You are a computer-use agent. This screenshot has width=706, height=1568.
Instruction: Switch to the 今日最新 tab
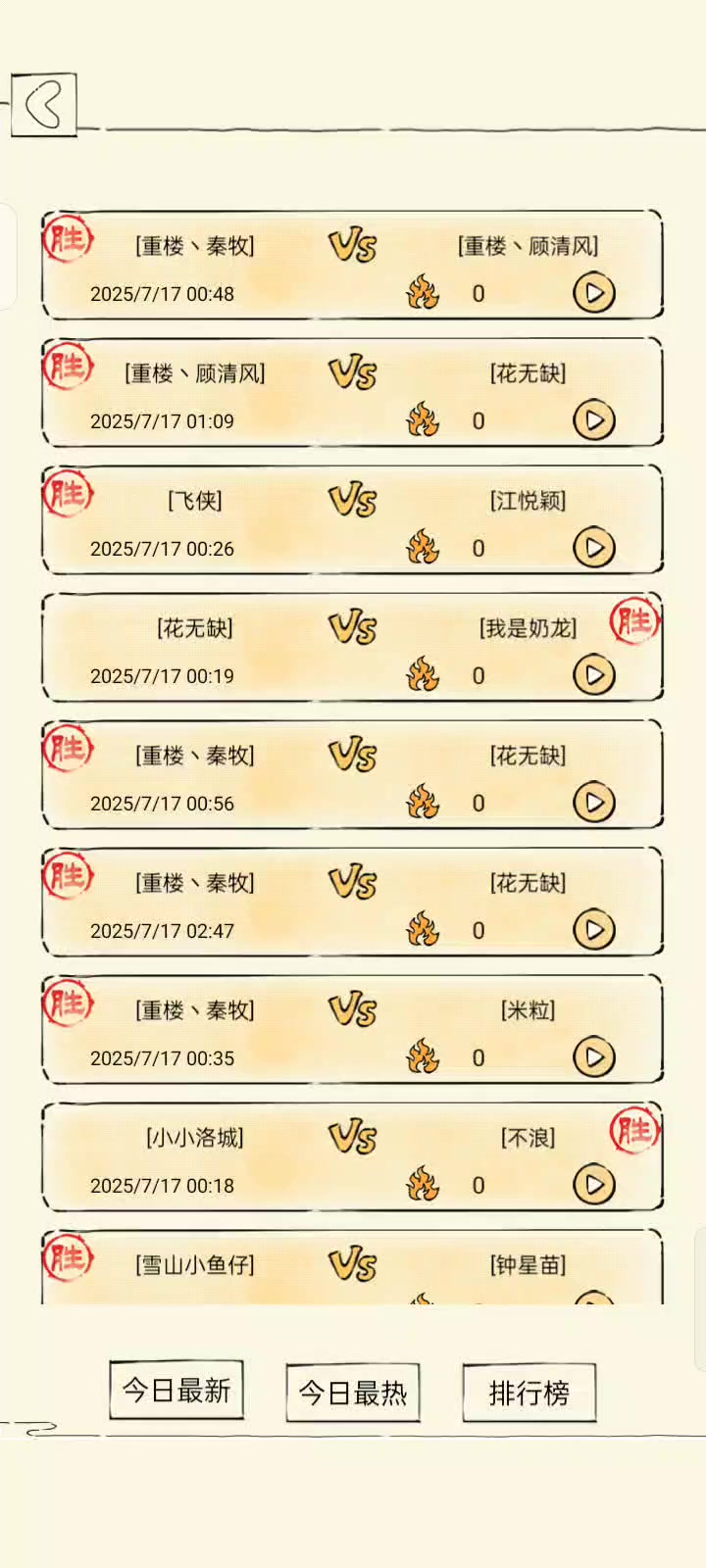point(176,1390)
